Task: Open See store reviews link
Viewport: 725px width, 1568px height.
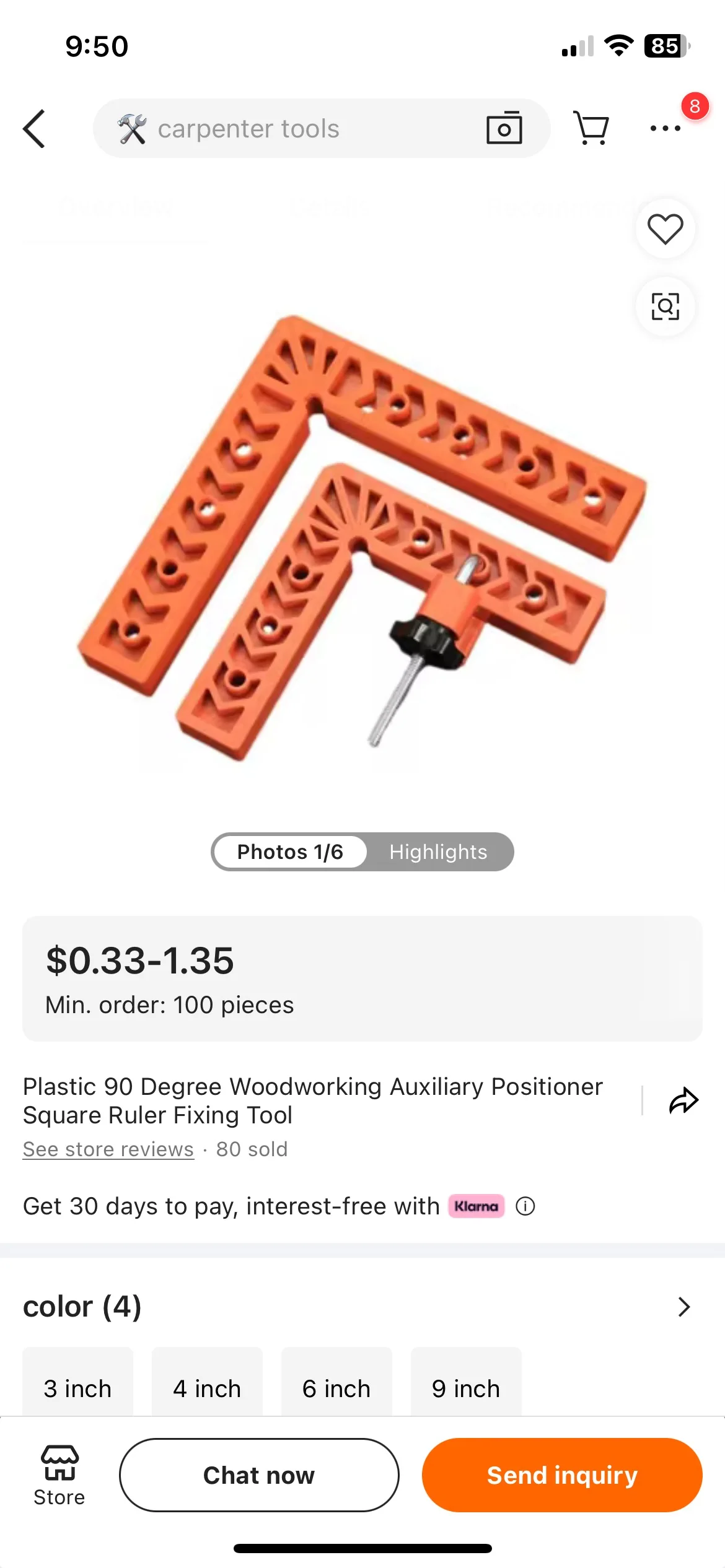Action: (108, 1149)
